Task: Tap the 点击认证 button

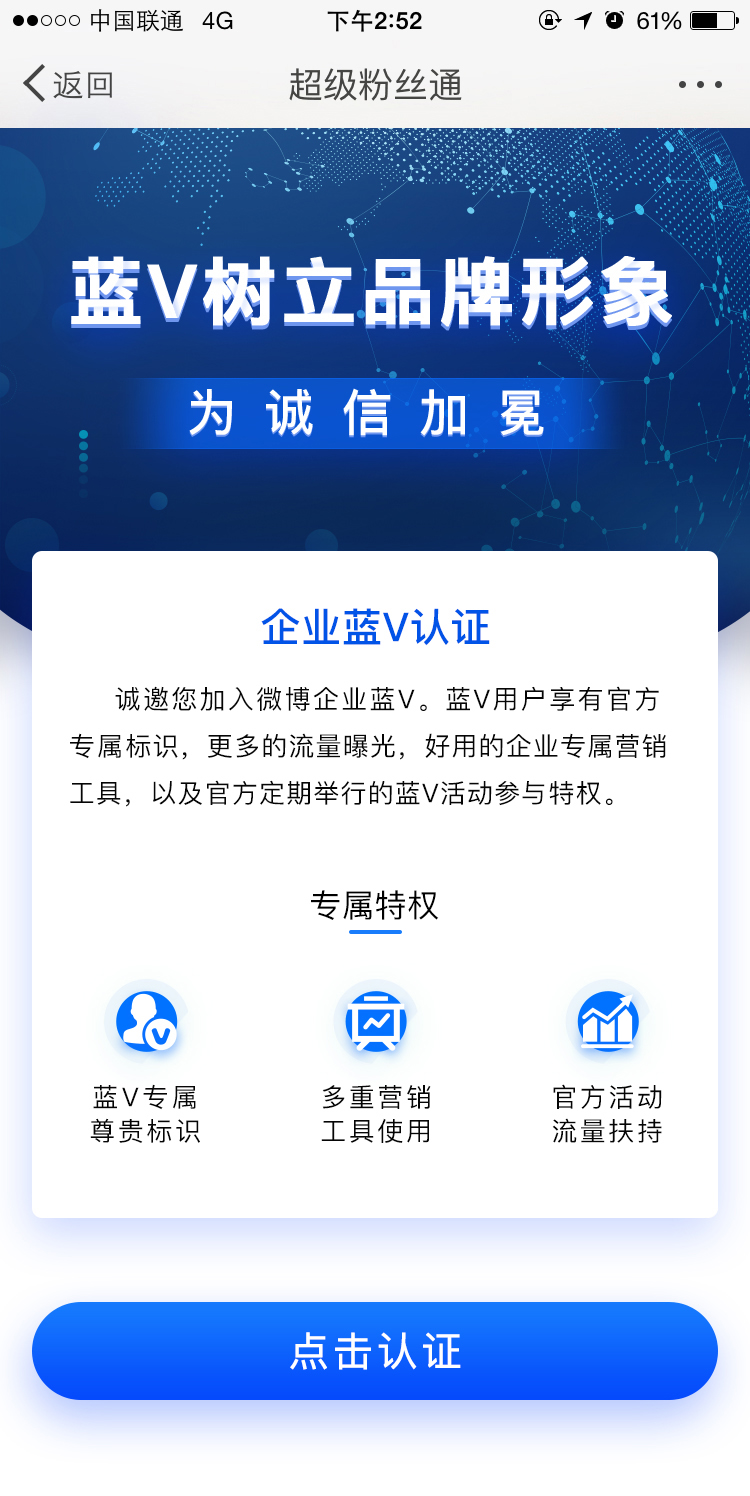Action: coord(375,1351)
